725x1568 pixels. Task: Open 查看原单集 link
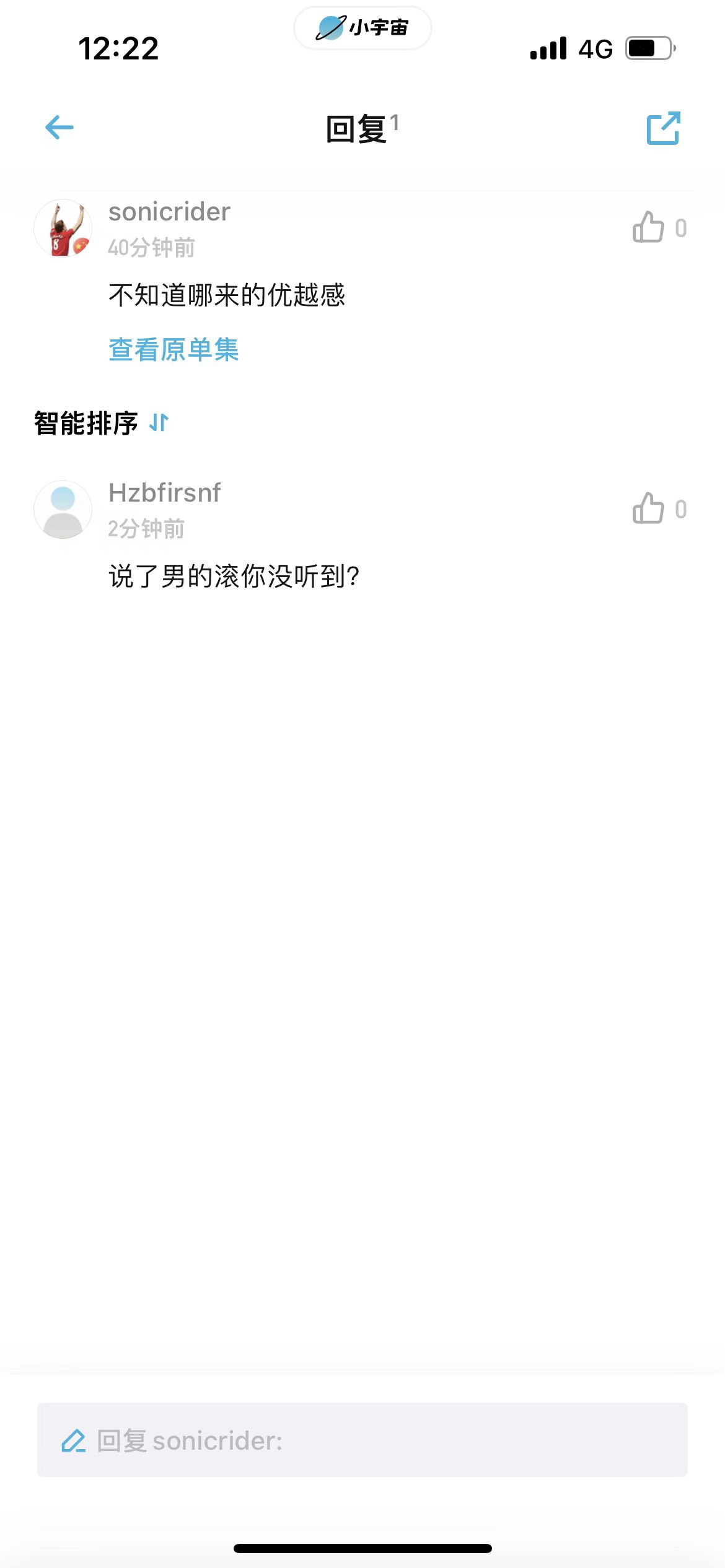(x=174, y=349)
